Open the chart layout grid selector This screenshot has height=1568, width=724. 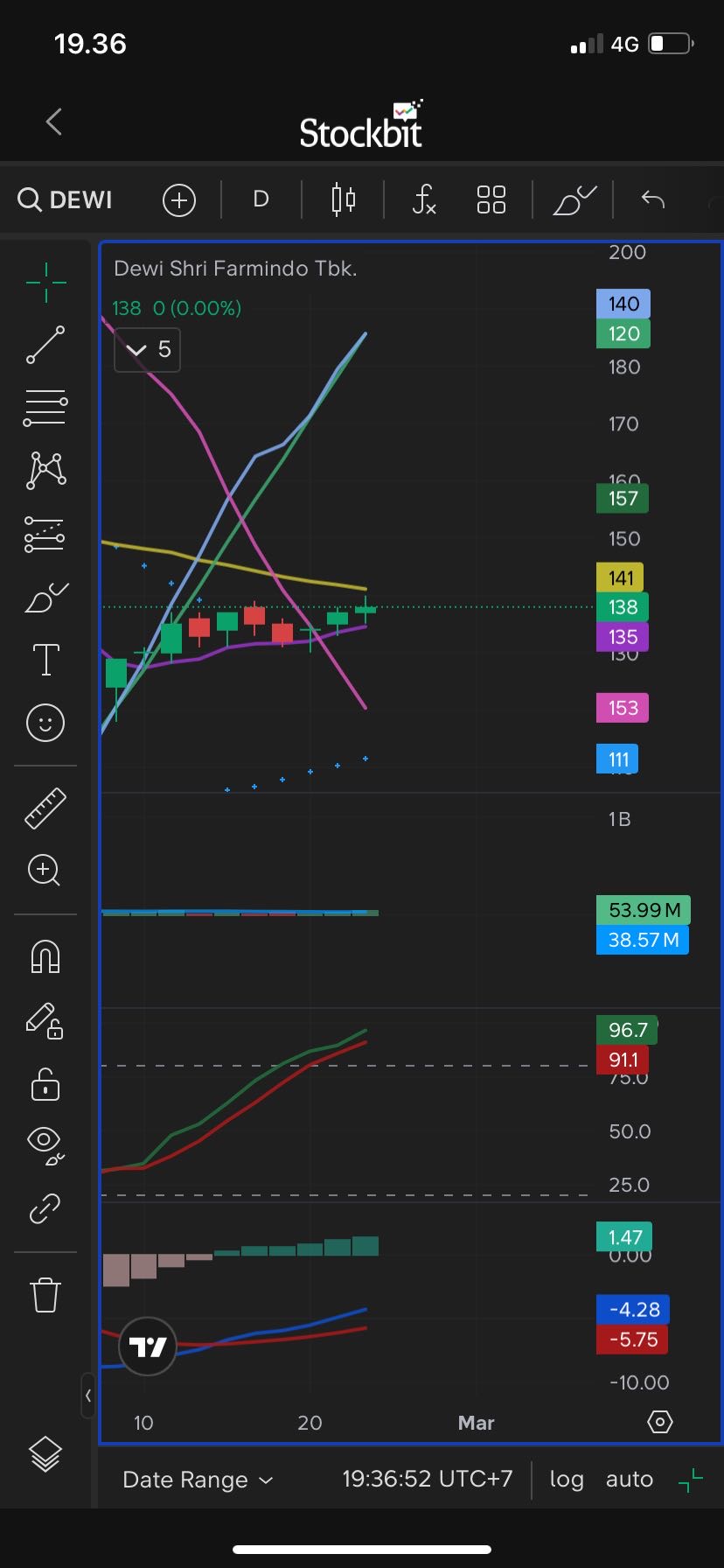tap(491, 199)
